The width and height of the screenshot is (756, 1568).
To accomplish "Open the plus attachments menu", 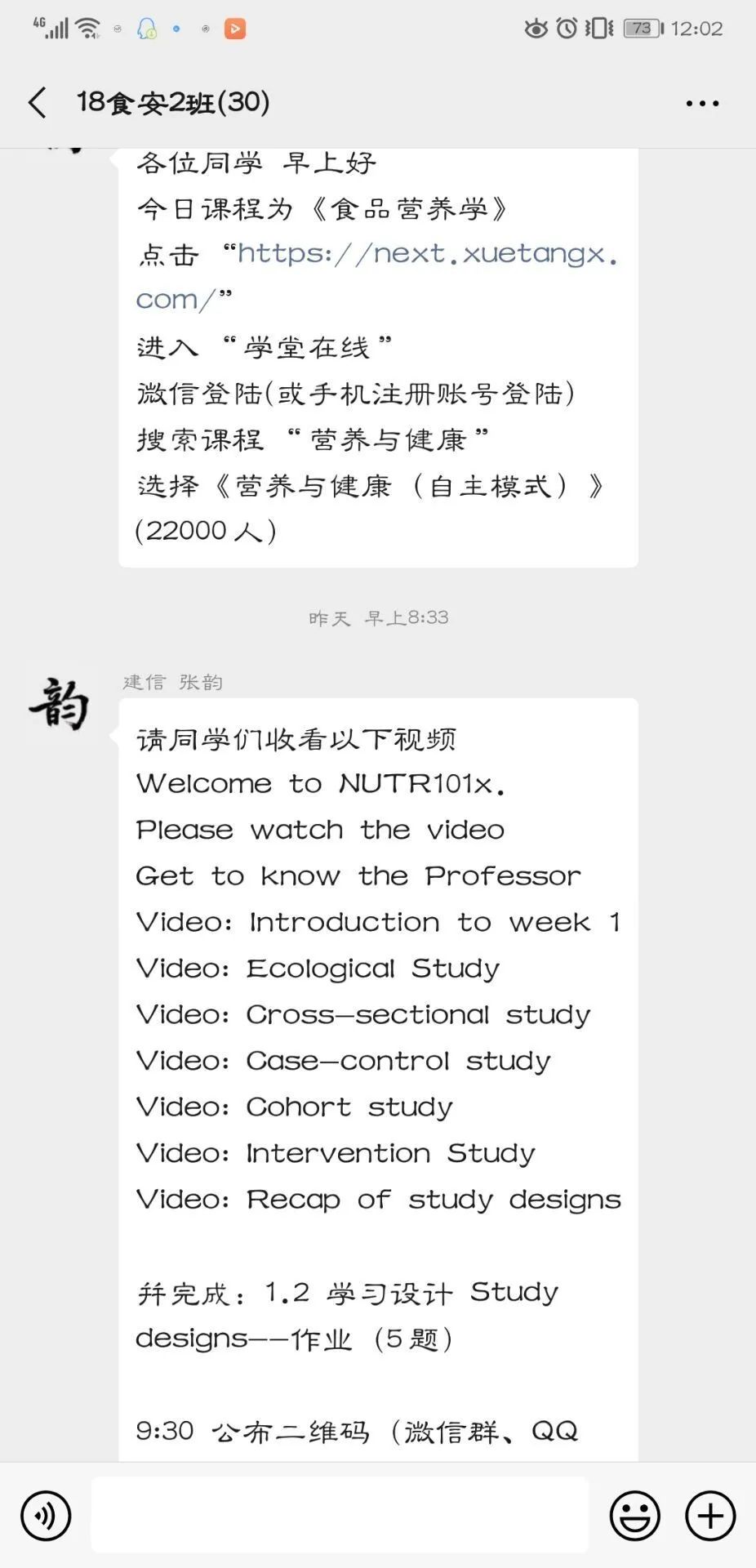I will 709,1516.
